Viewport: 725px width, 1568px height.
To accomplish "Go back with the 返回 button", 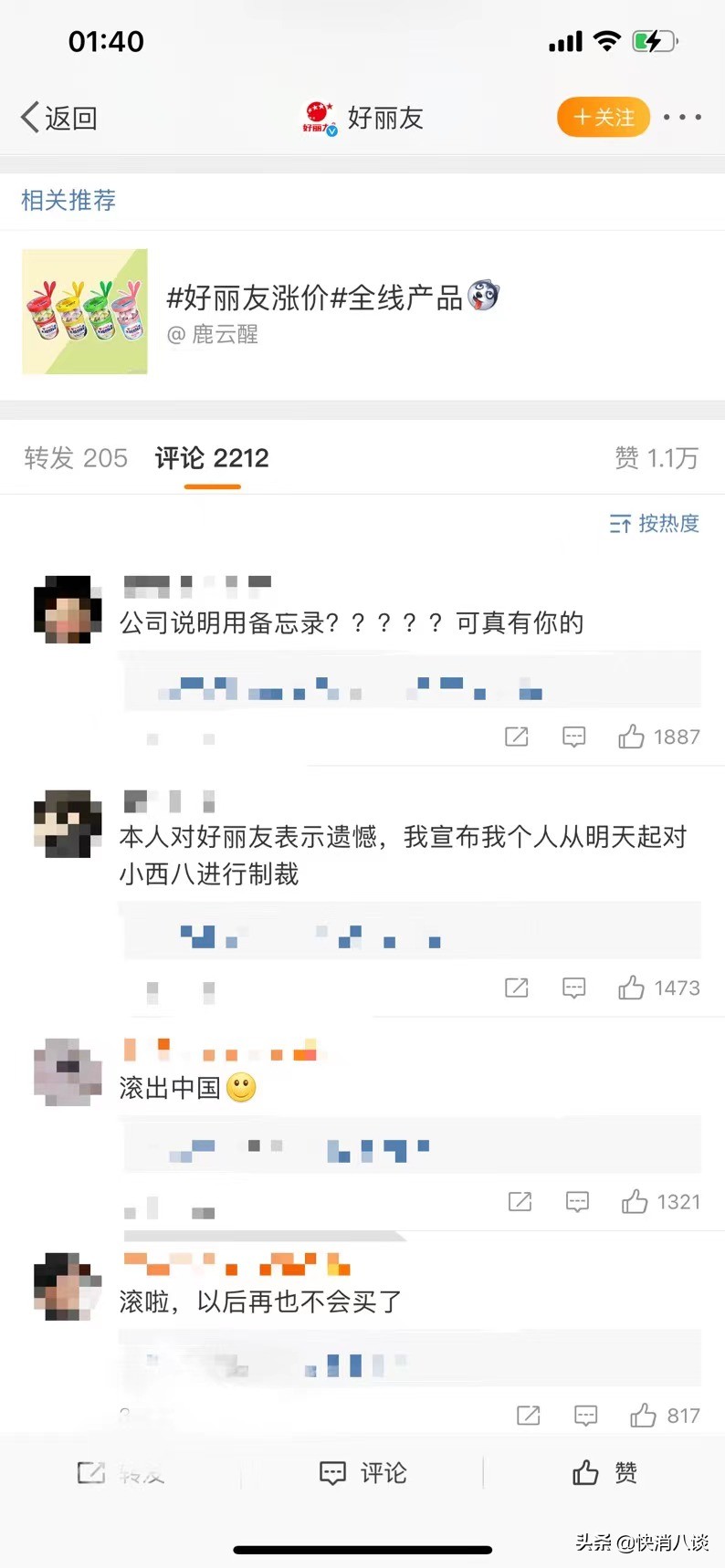I will (58, 118).
